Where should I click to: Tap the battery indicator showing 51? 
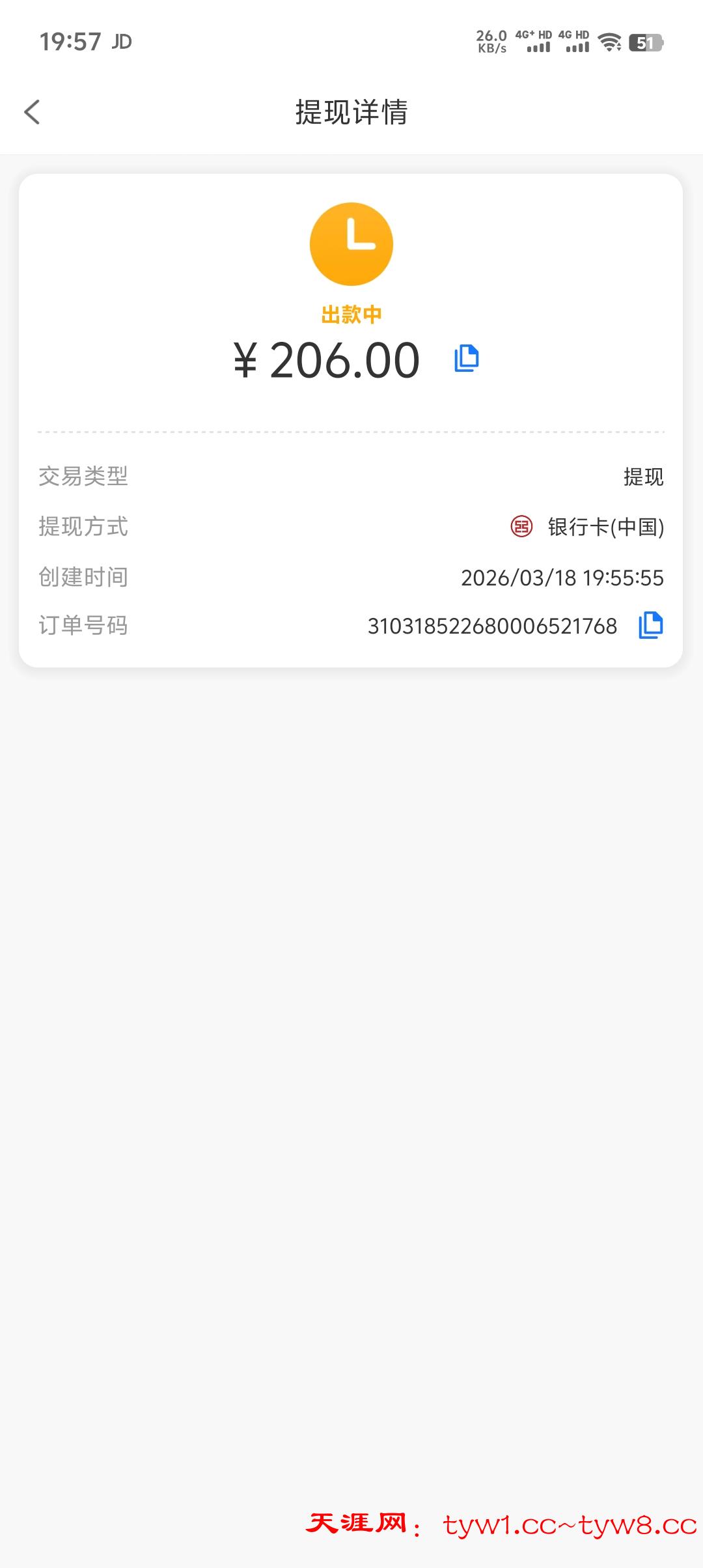coord(645,44)
